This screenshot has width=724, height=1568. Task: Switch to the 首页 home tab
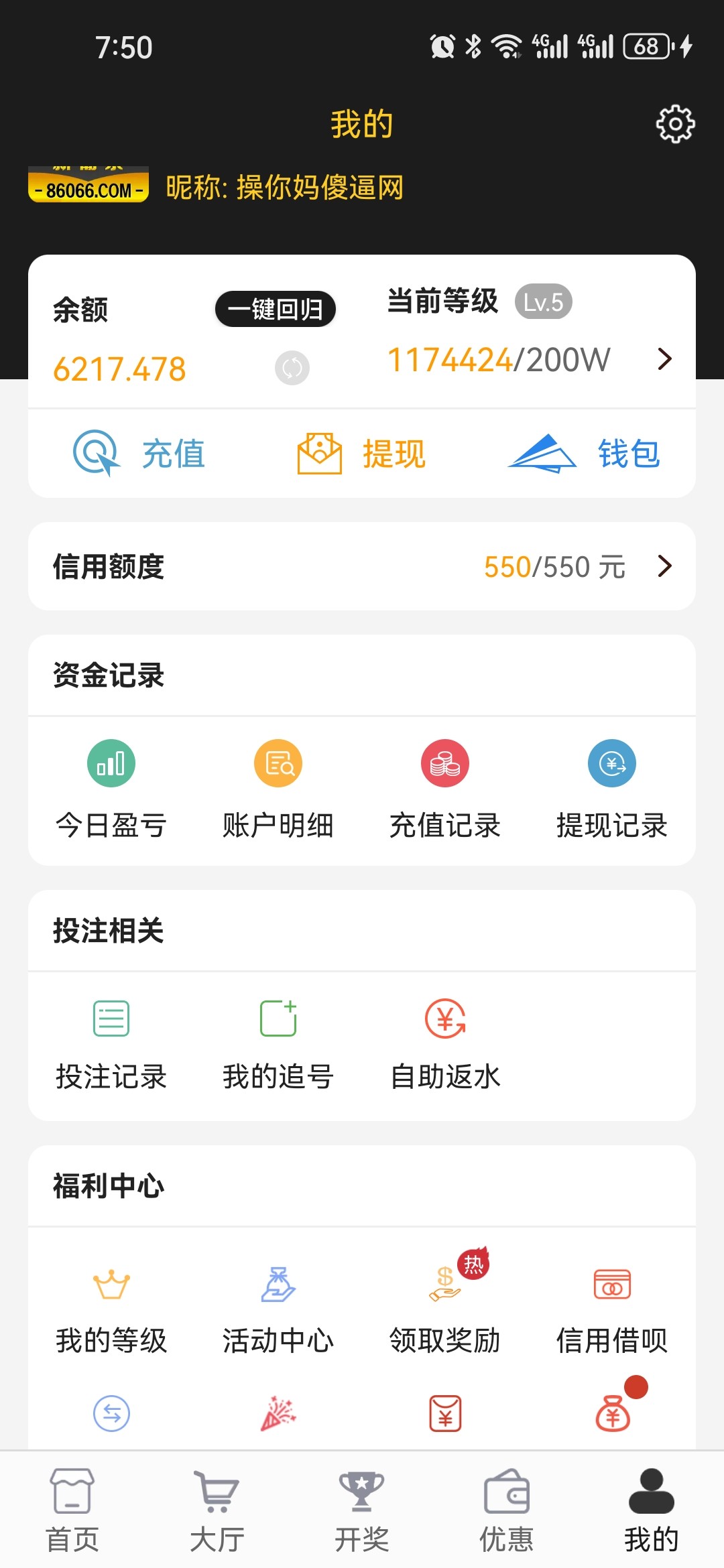[72, 1510]
